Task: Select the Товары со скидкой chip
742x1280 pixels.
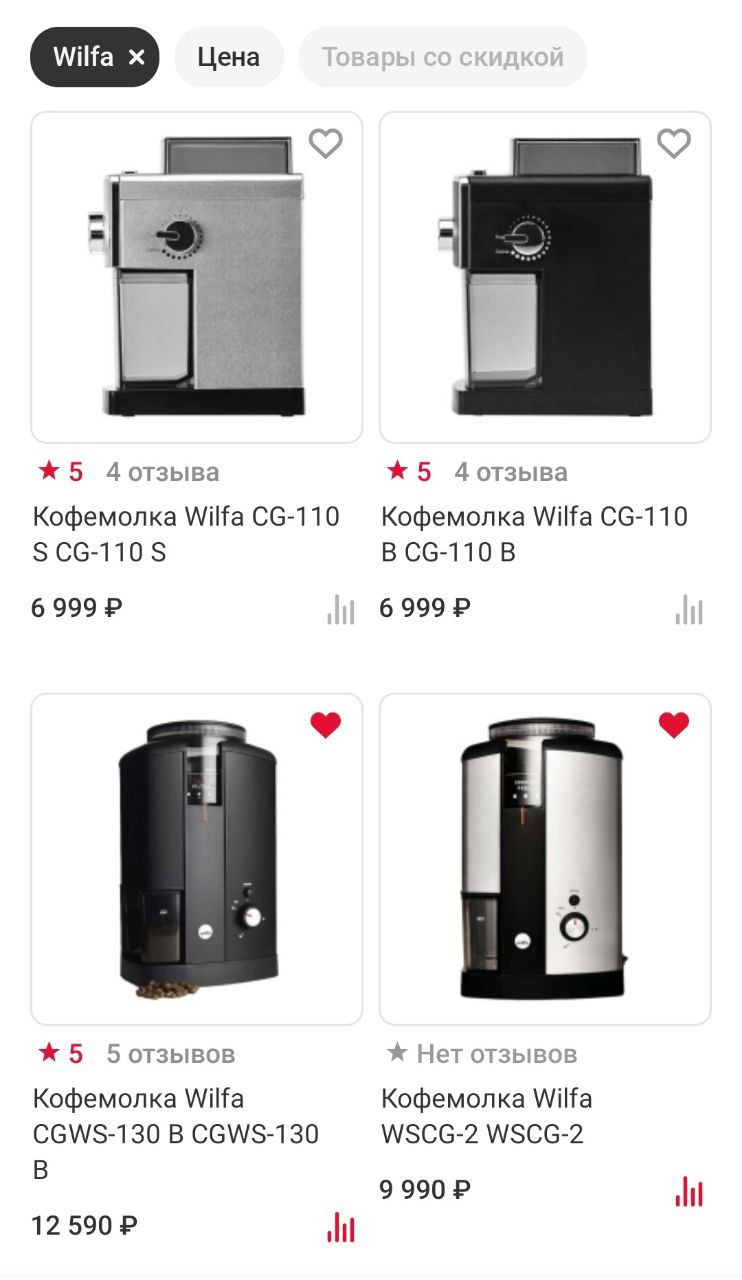Action: pos(442,57)
